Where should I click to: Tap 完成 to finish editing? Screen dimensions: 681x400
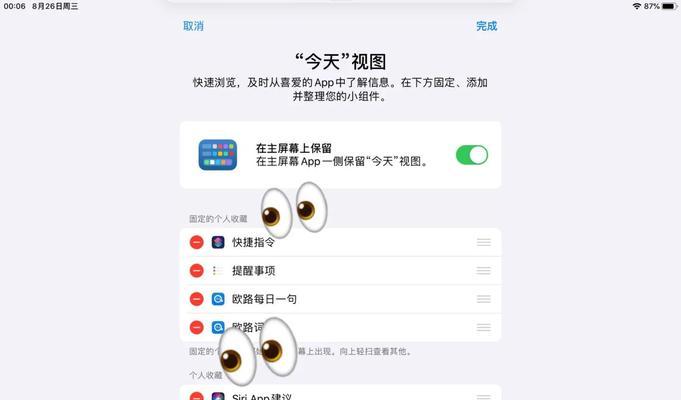point(486,26)
